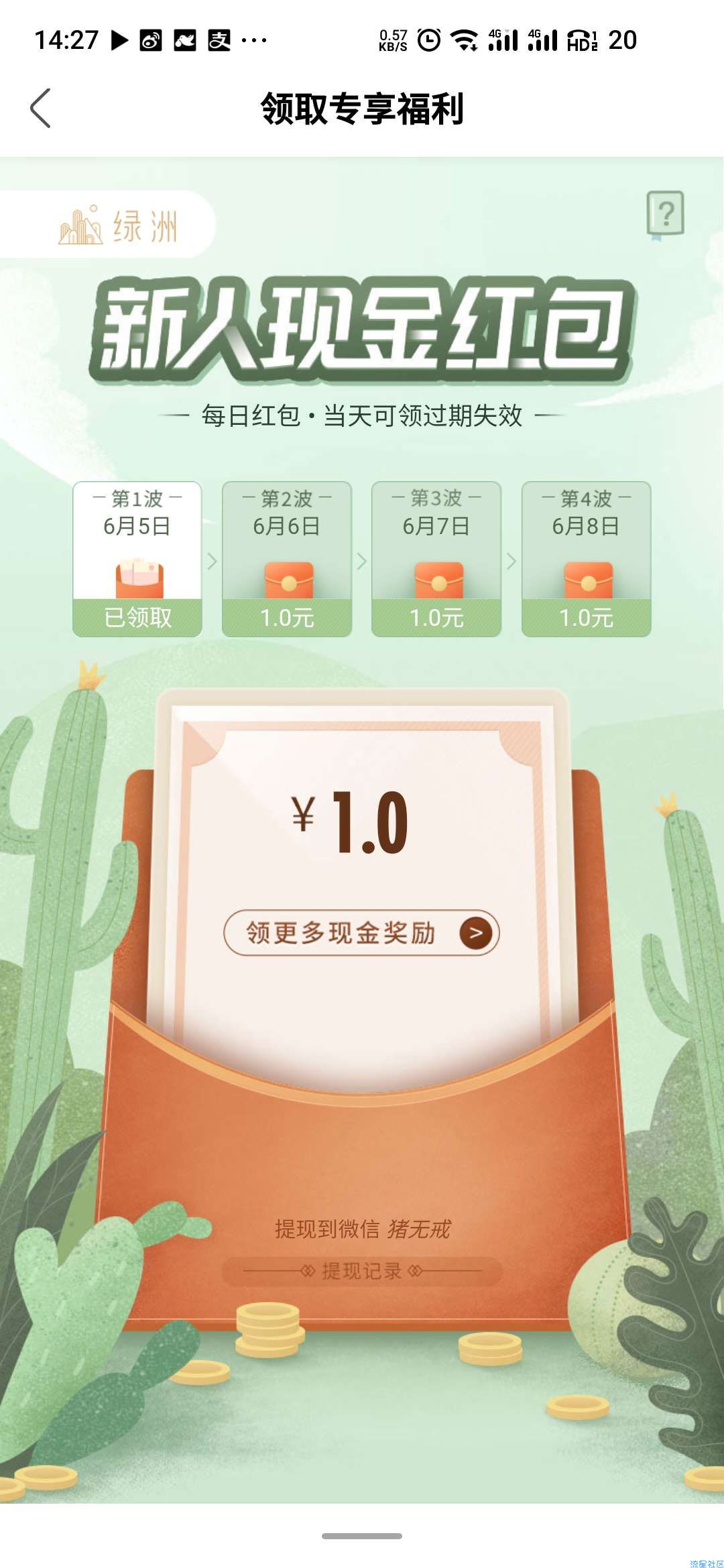This screenshot has height=1568, width=724.
Task: Select the 第2波 6月6日 red packet card
Action: [287, 559]
